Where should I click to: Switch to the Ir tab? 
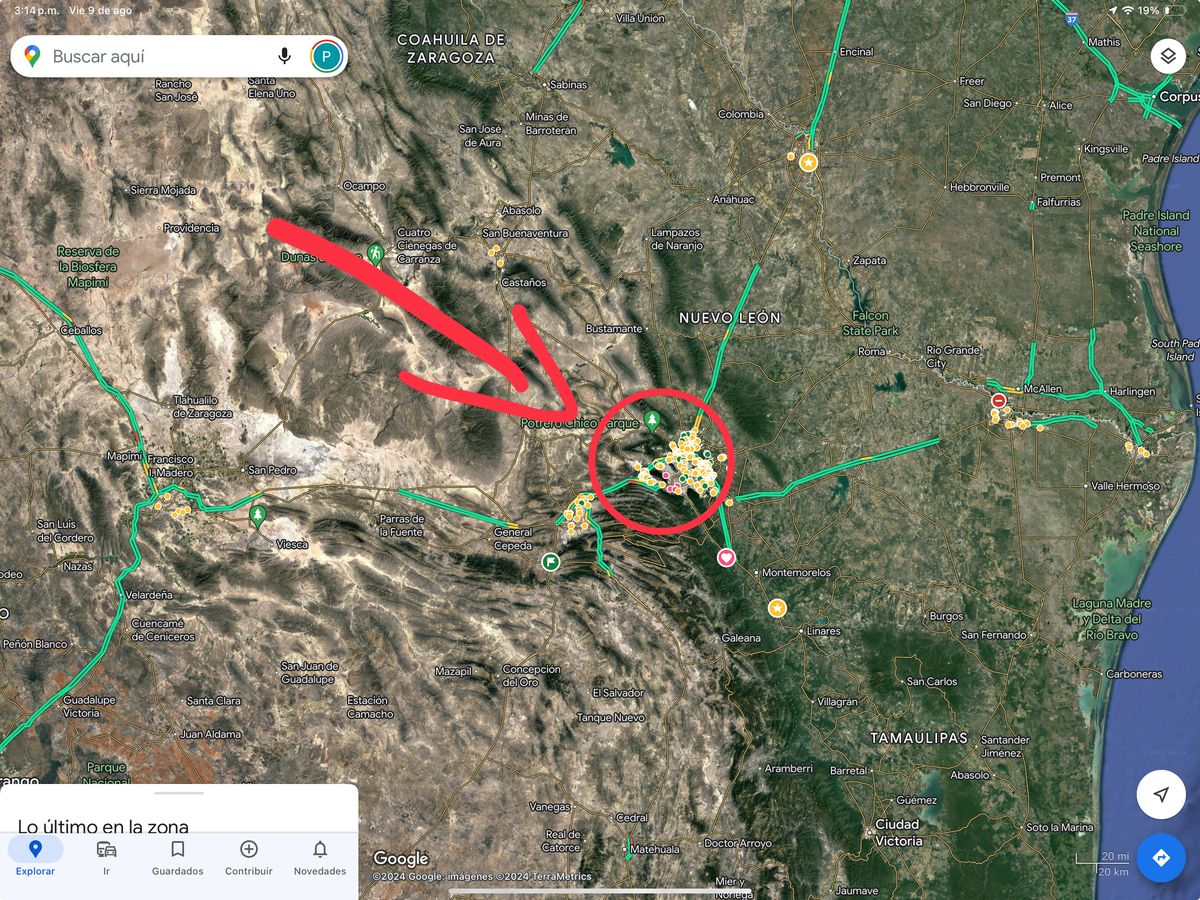click(x=106, y=857)
